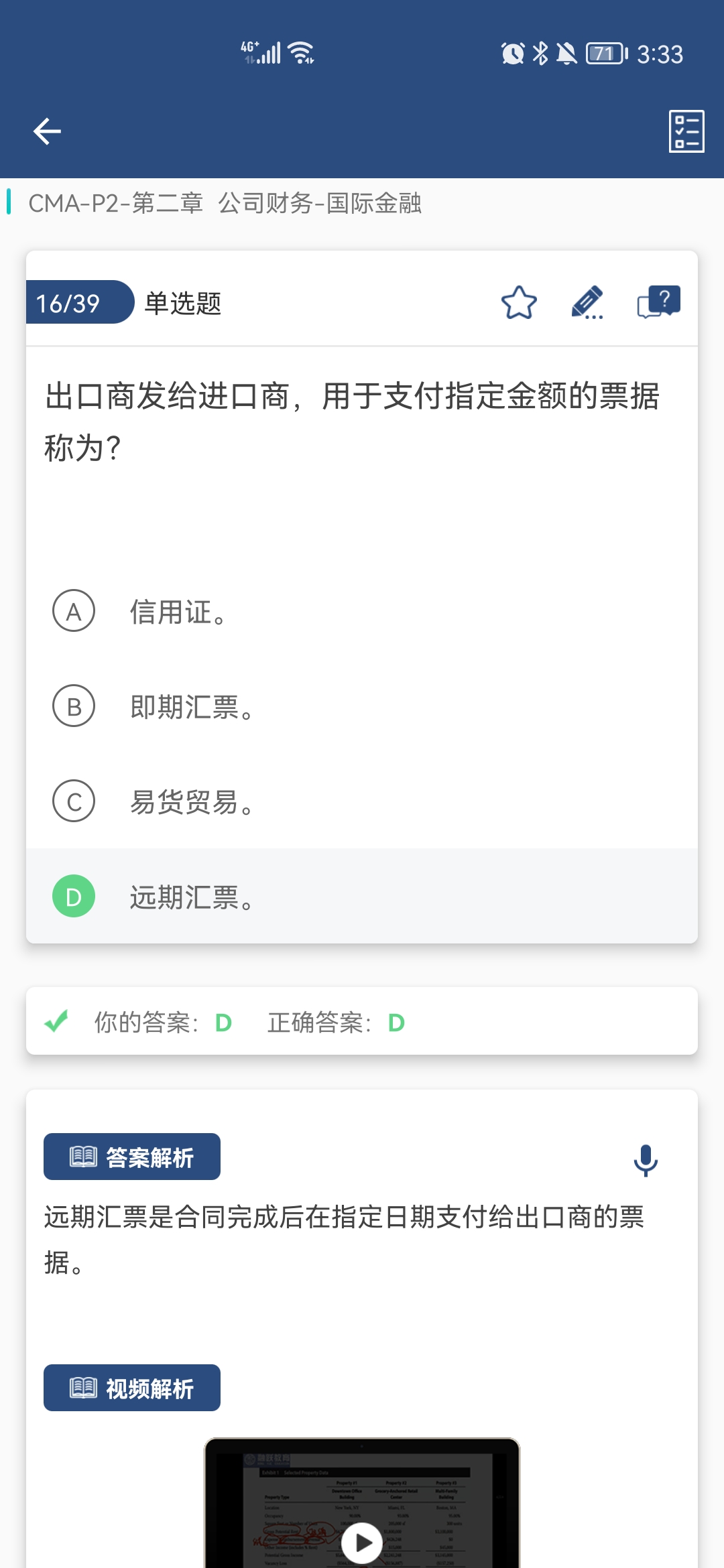Go back using the top-left arrow
This screenshot has height=1568, width=724.
(x=47, y=131)
